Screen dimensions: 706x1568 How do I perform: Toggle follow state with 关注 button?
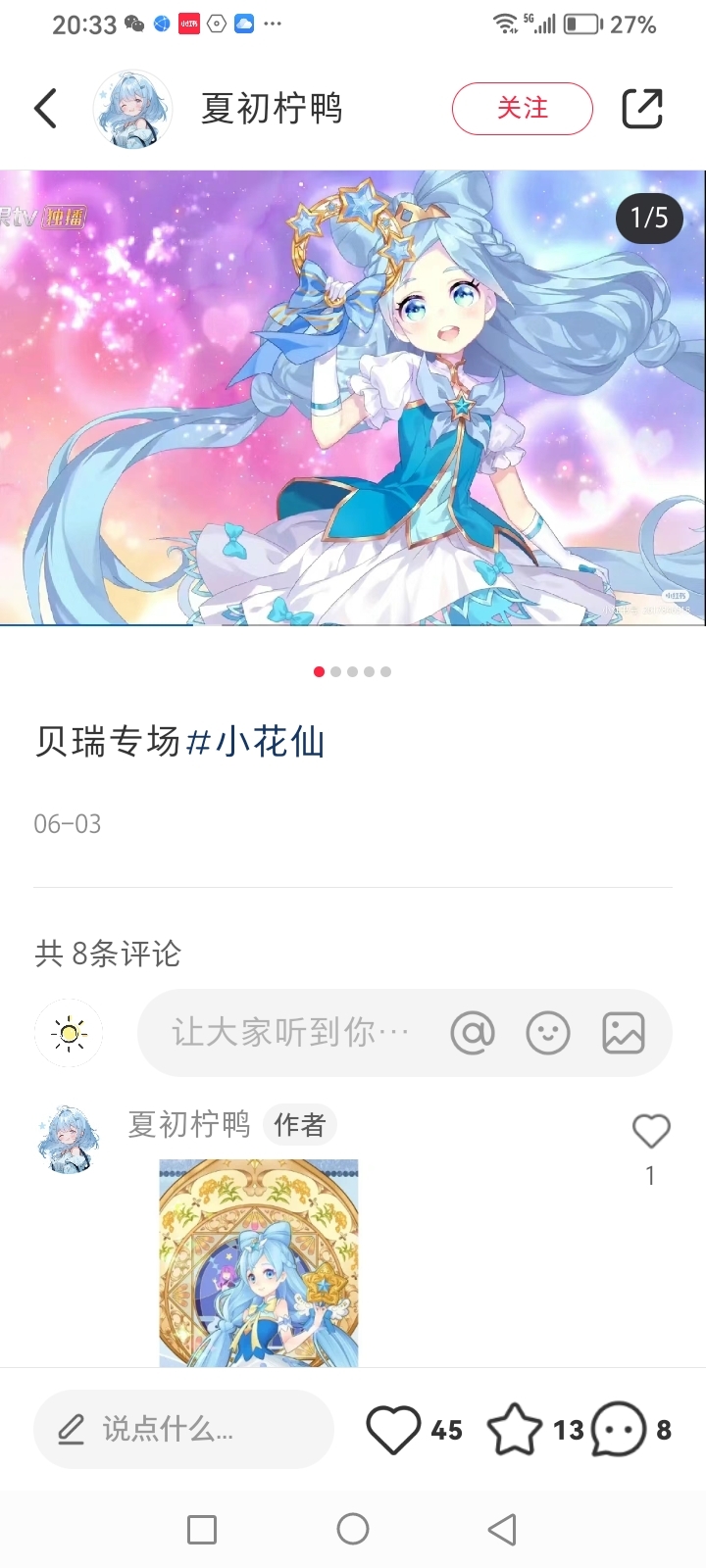(522, 109)
